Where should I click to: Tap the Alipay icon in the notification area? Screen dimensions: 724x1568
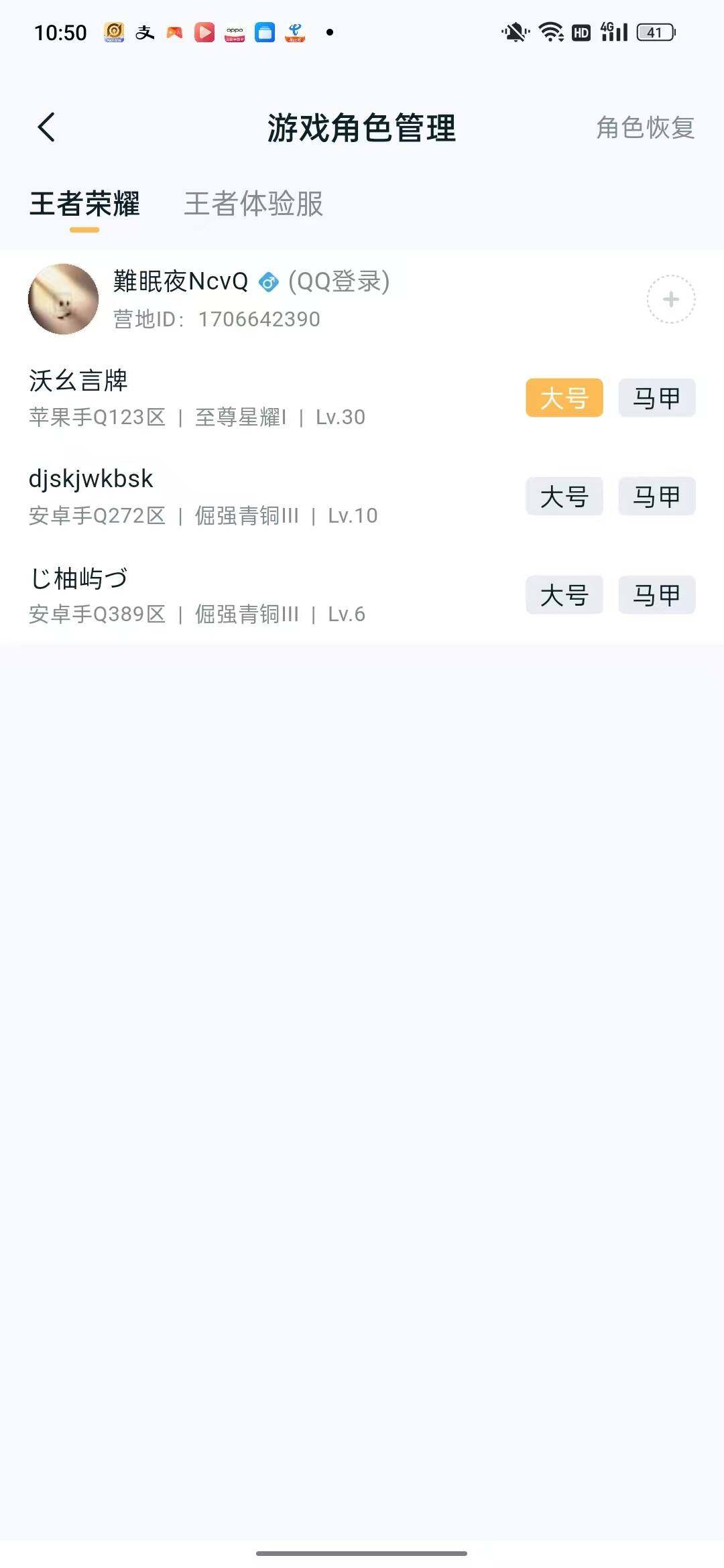click(144, 32)
